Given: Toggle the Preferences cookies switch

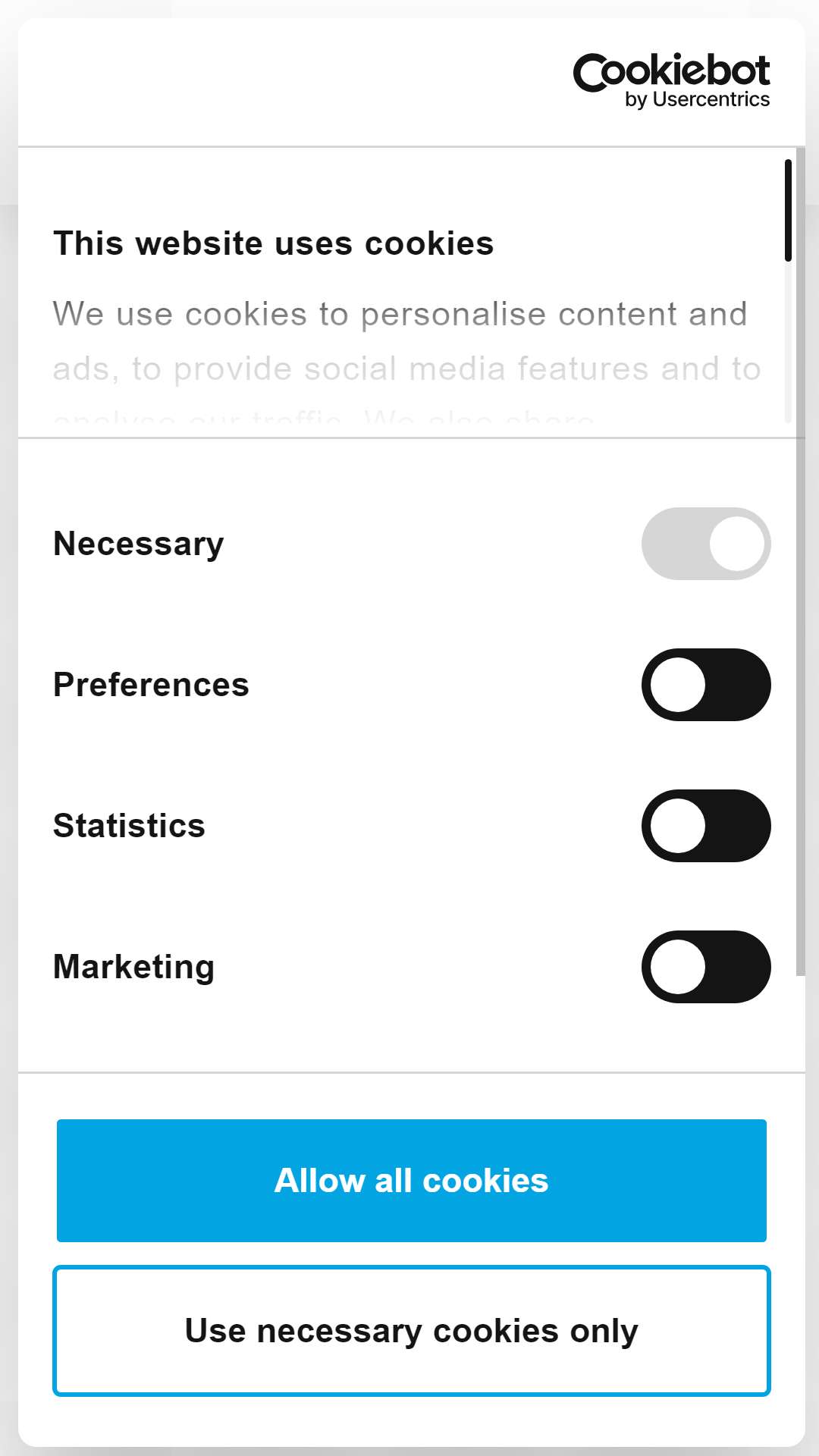Looking at the screenshot, I should tap(706, 685).
